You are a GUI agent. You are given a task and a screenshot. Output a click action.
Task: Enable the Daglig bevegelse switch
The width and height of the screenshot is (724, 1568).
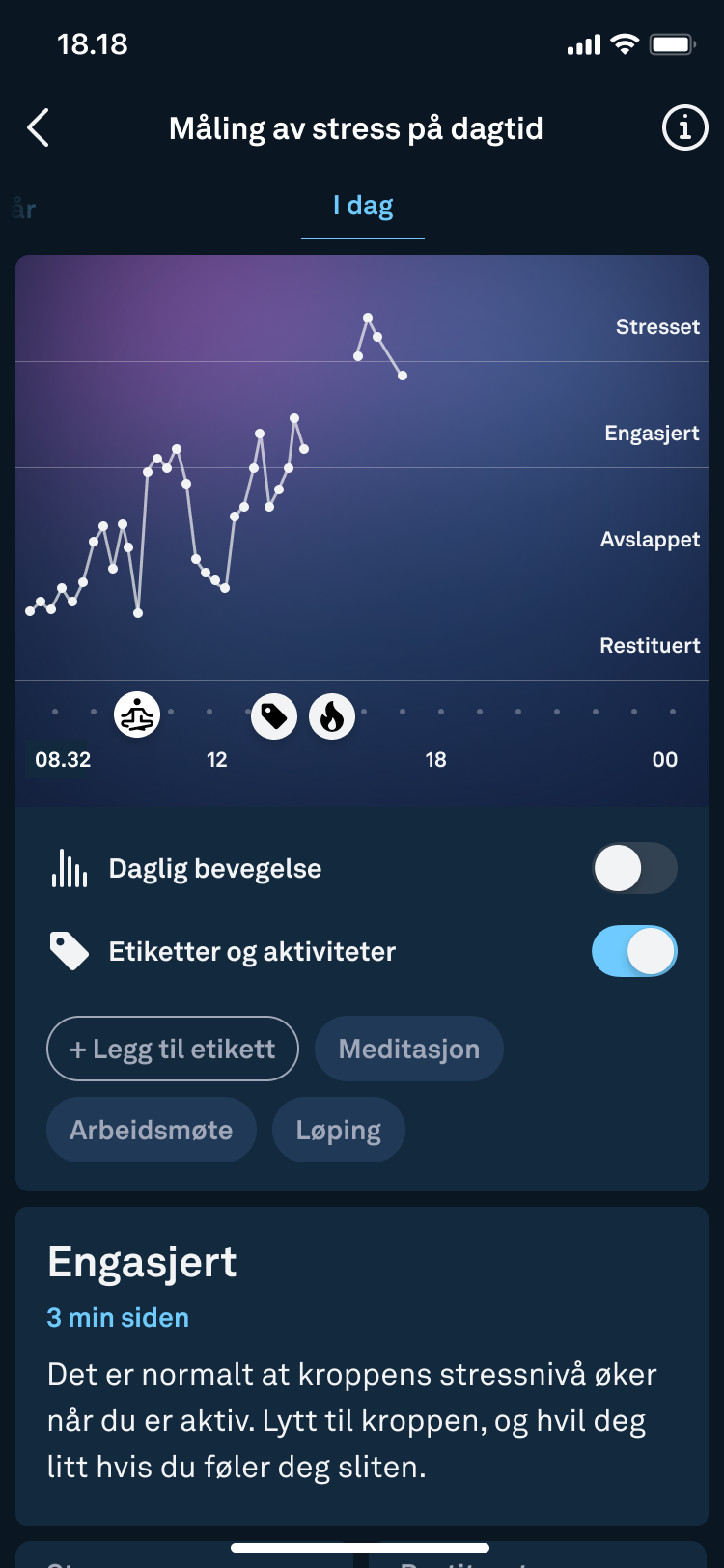click(x=634, y=868)
